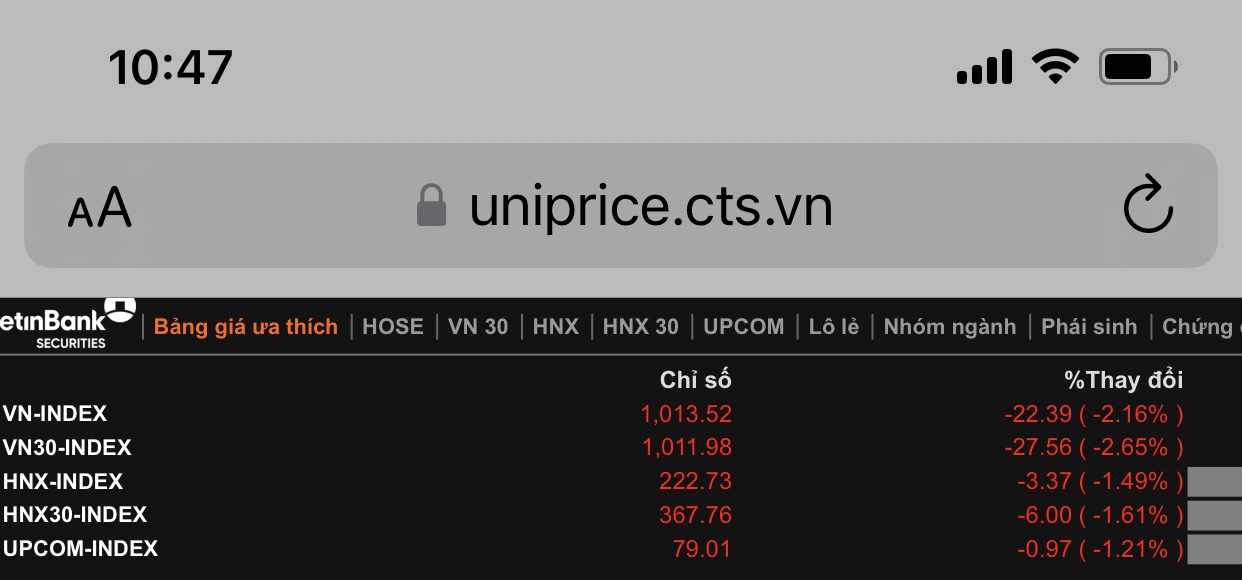The image size is (1242, 580).
Task: Select the Lô lẻ tab
Action: coord(834,327)
